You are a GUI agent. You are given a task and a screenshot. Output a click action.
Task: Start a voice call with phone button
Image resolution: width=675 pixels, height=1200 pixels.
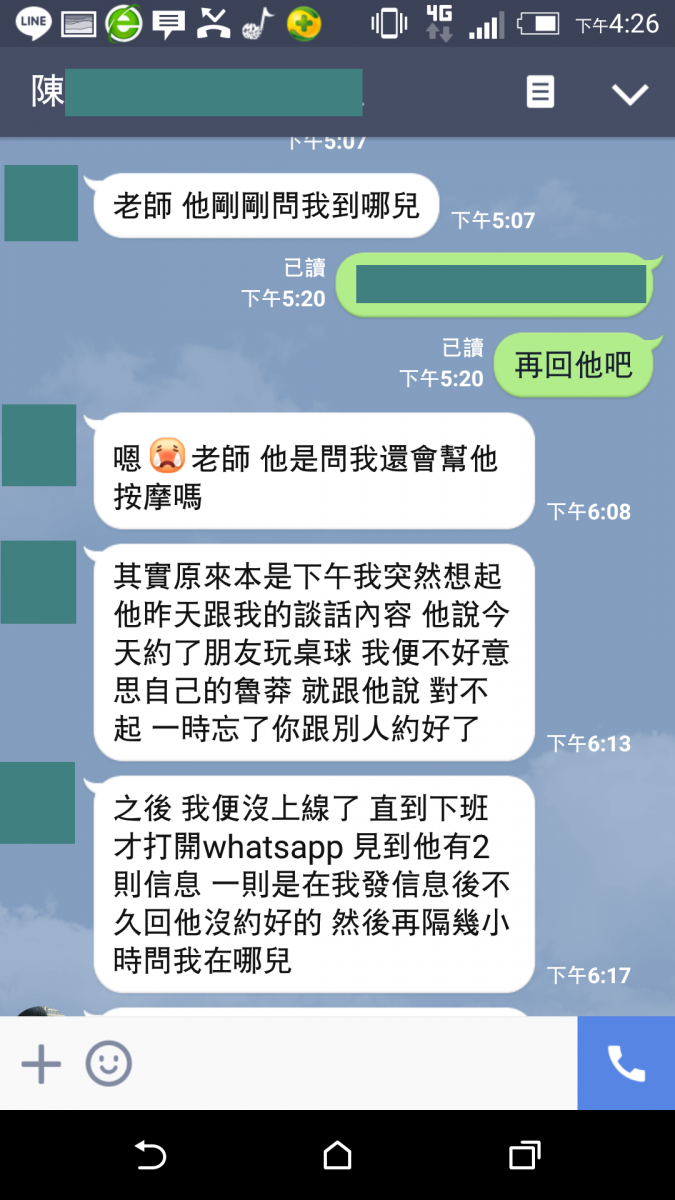(x=626, y=1064)
